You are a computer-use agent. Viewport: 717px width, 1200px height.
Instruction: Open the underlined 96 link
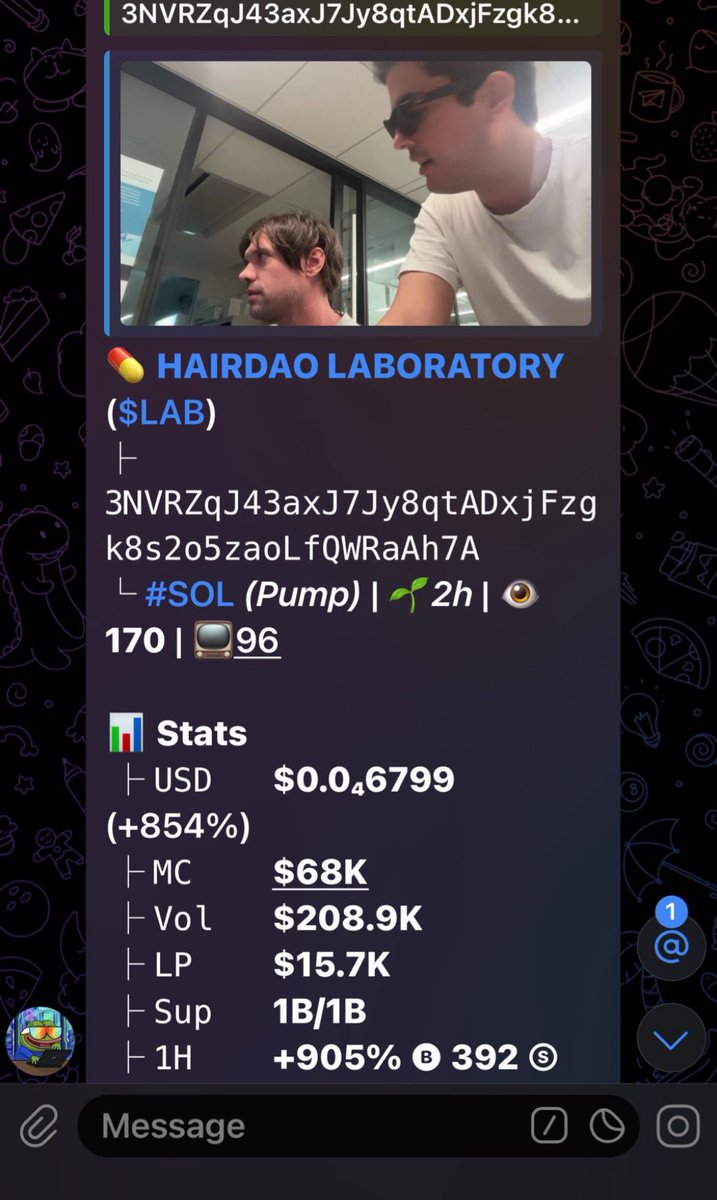(x=257, y=641)
